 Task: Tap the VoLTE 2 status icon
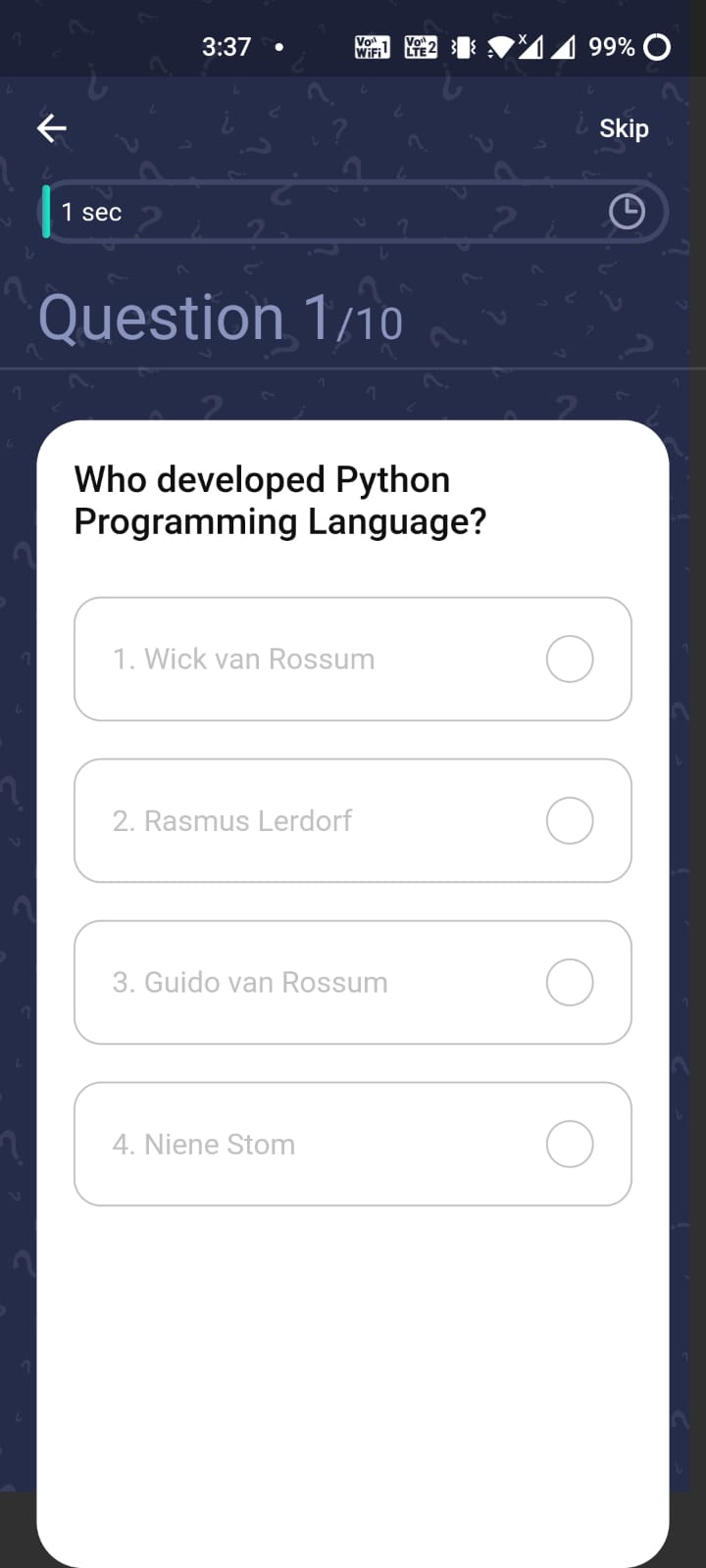click(x=420, y=46)
